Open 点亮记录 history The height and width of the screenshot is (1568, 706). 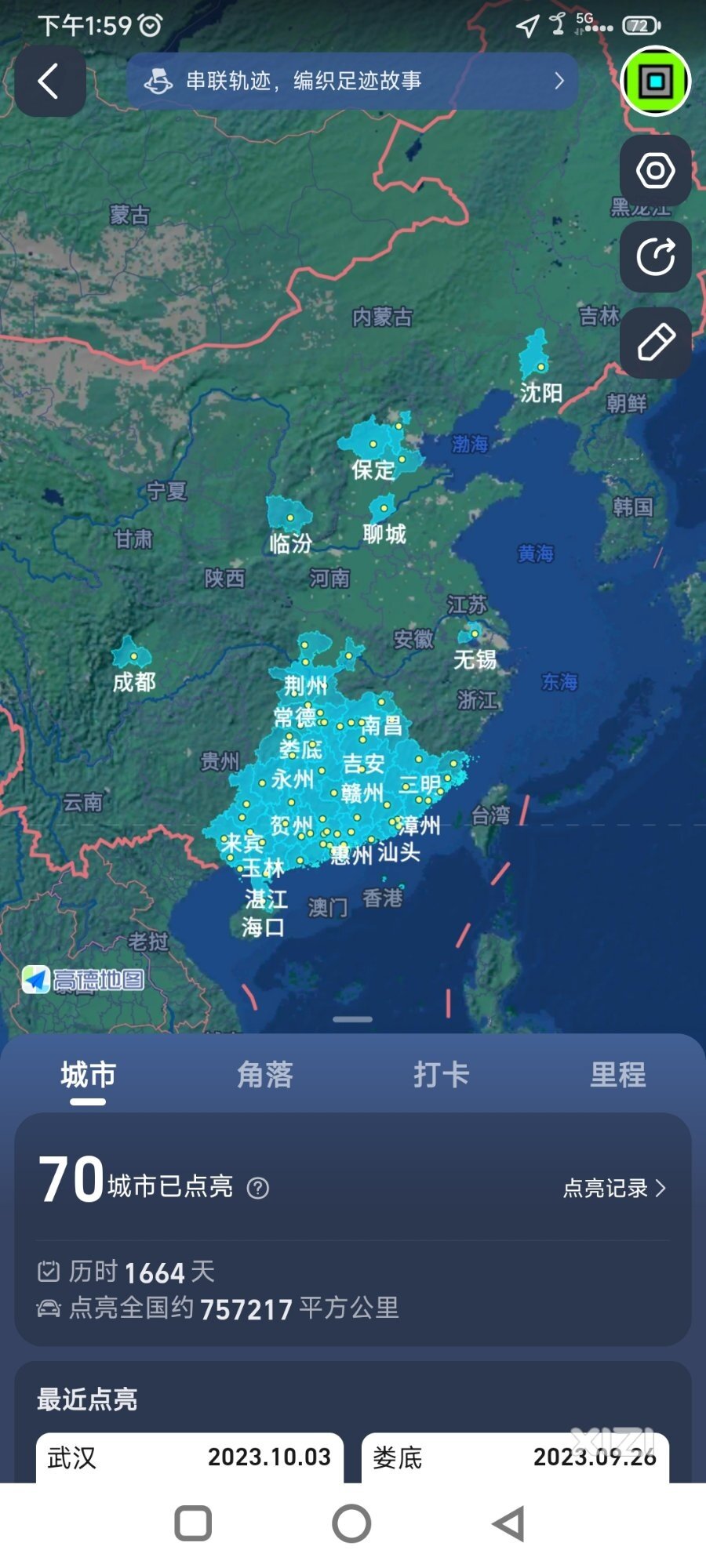614,1189
